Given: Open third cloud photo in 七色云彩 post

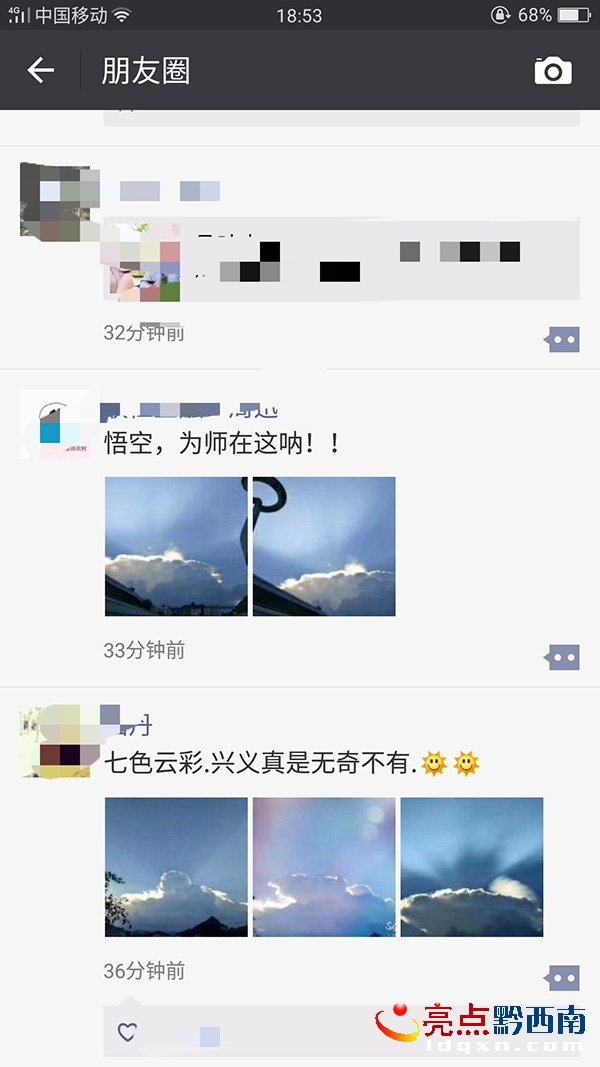Looking at the screenshot, I should tap(472, 867).
